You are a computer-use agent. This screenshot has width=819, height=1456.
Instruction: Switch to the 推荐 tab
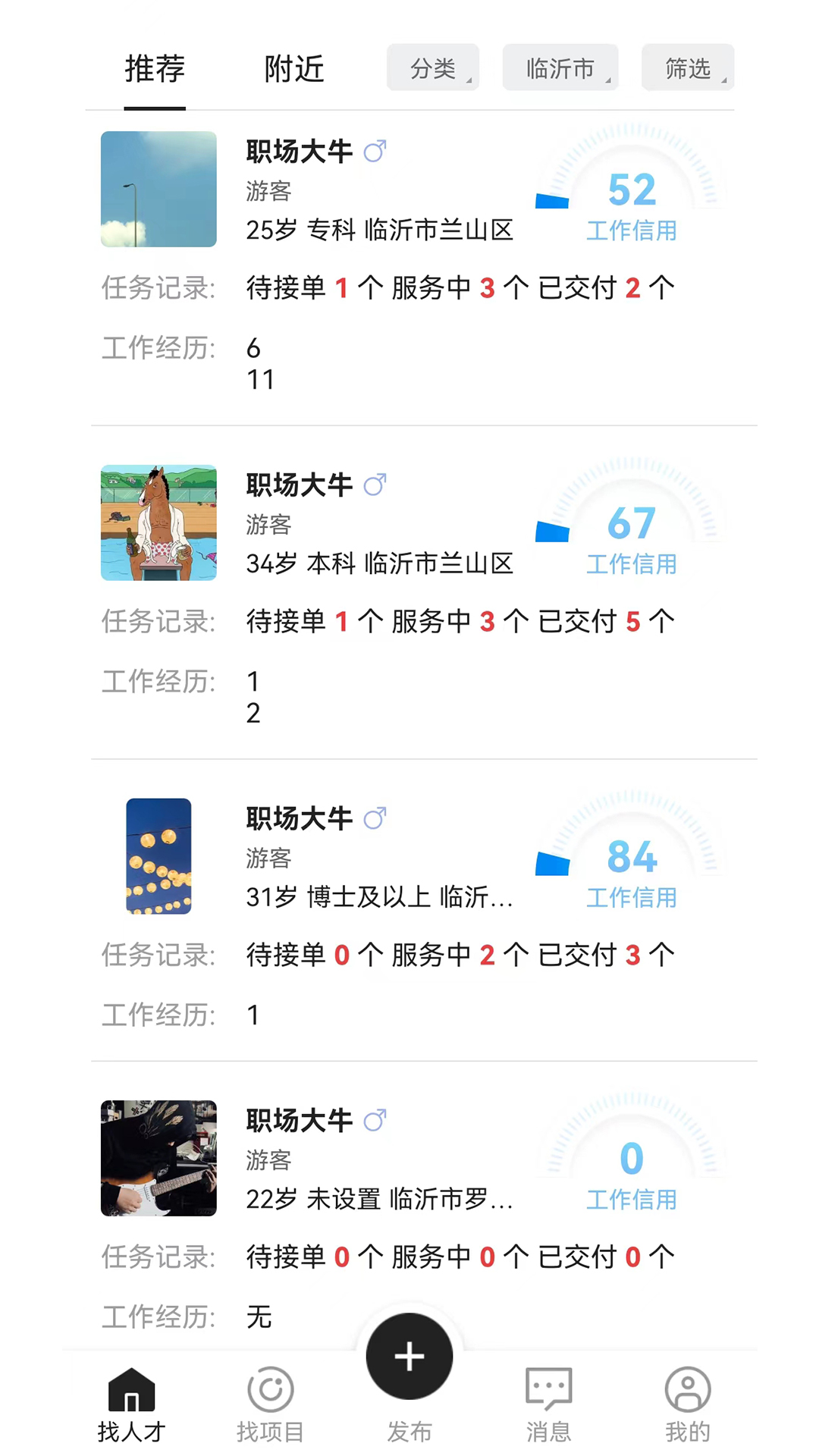coord(155,69)
